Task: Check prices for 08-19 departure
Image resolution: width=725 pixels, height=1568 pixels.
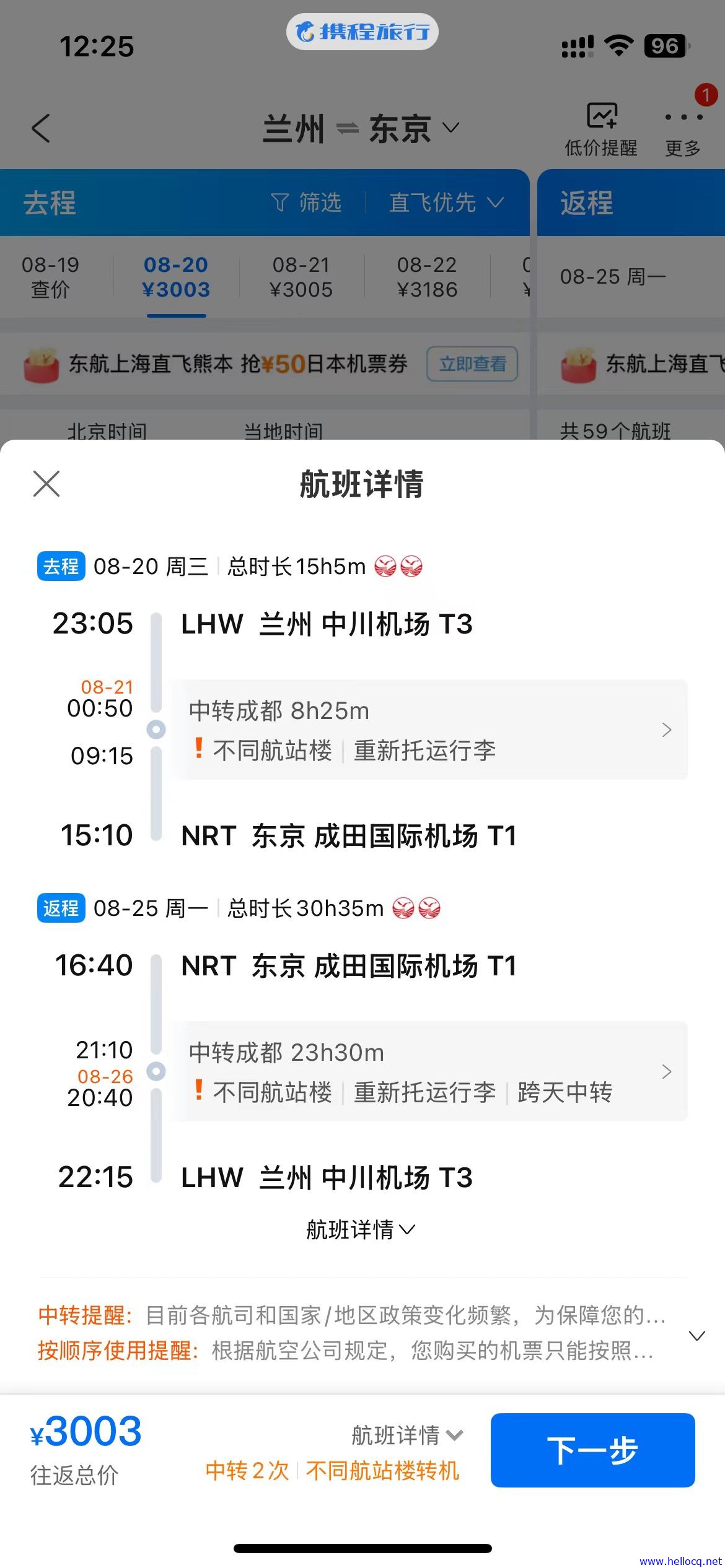Action: pos(50,277)
